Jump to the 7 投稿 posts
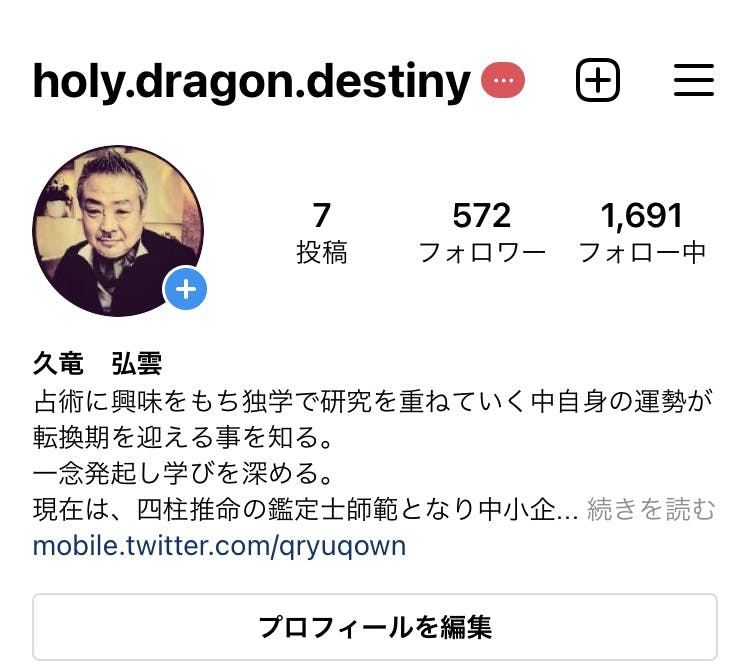Image resolution: width=750 pixels, height=671 pixels. (x=321, y=232)
